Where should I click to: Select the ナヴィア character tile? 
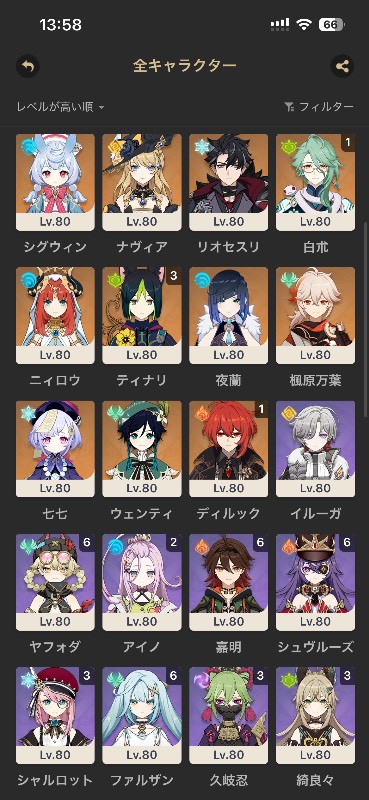[142, 182]
